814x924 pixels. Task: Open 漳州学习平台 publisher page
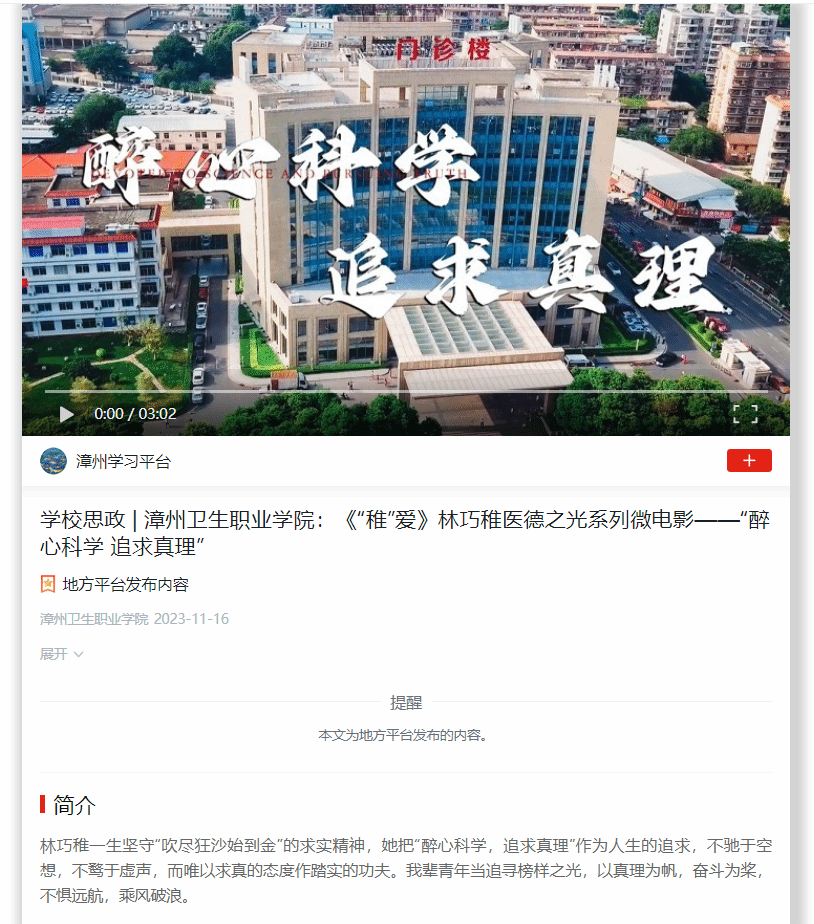(123, 462)
